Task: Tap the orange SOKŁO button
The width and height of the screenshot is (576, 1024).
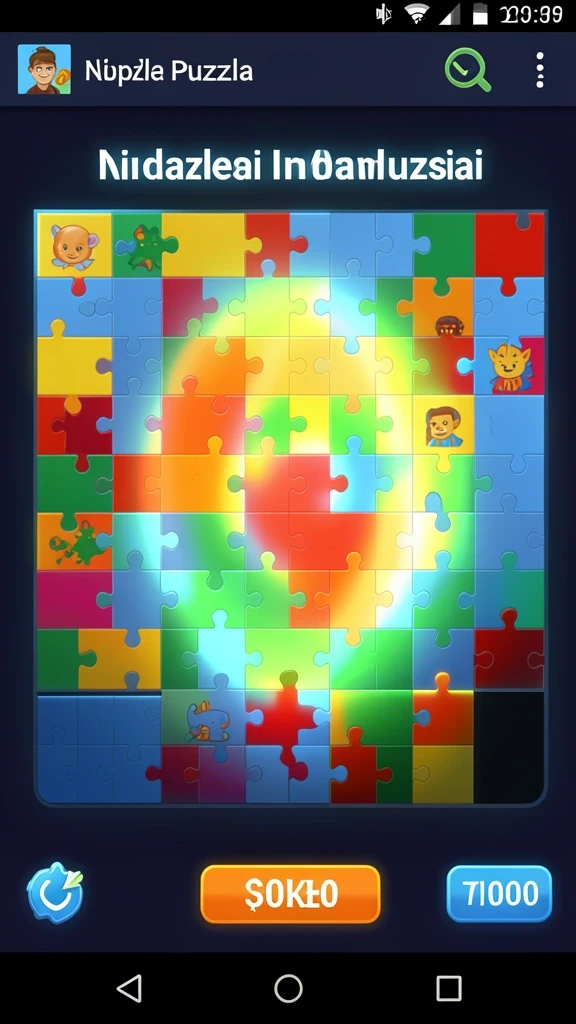Action: [x=291, y=894]
